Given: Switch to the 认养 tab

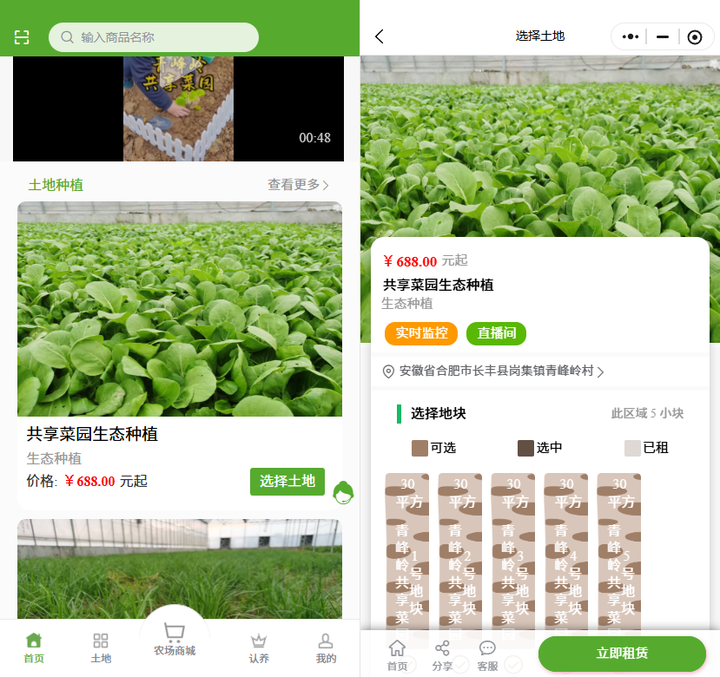Looking at the screenshot, I should click(259, 647).
